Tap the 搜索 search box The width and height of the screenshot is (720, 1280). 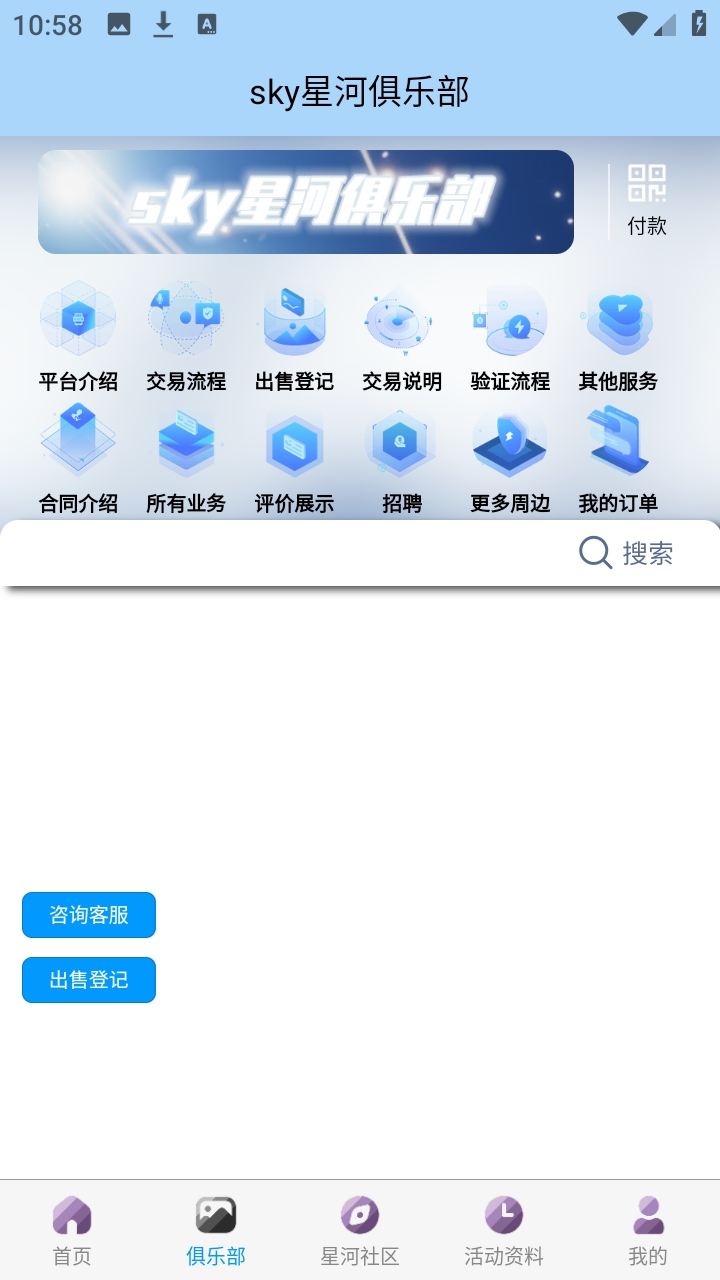coord(626,553)
